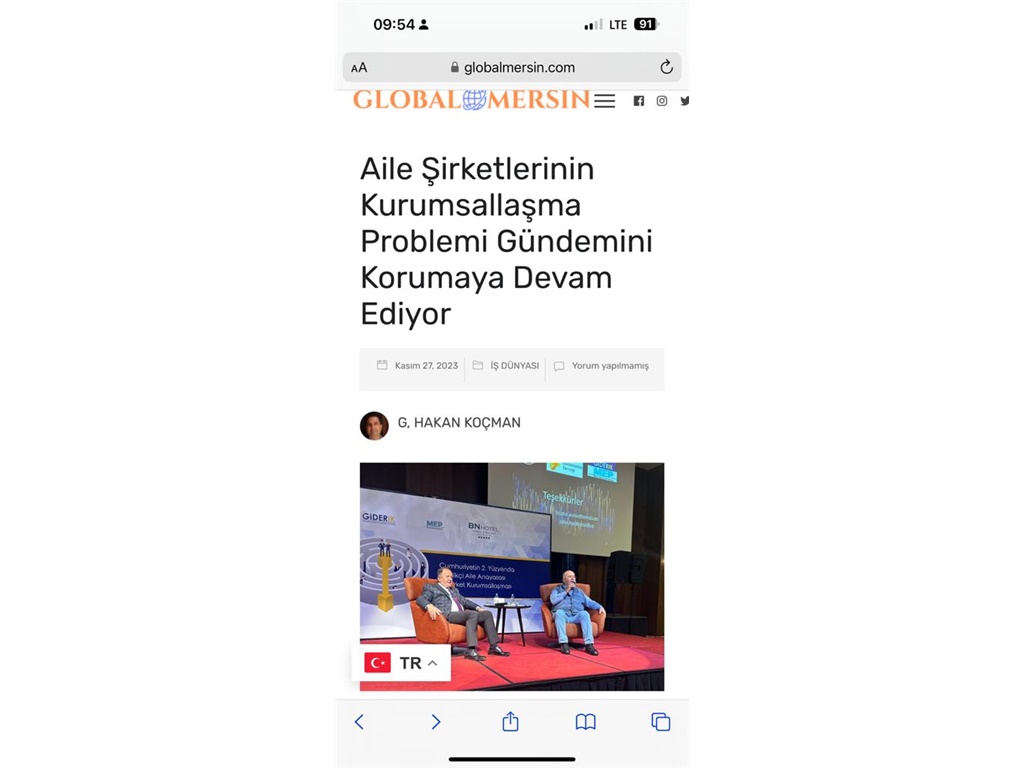Image resolution: width=1024 pixels, height=768 pixels.
Task: Open the hamburger menu
Action: click(604, 101)
